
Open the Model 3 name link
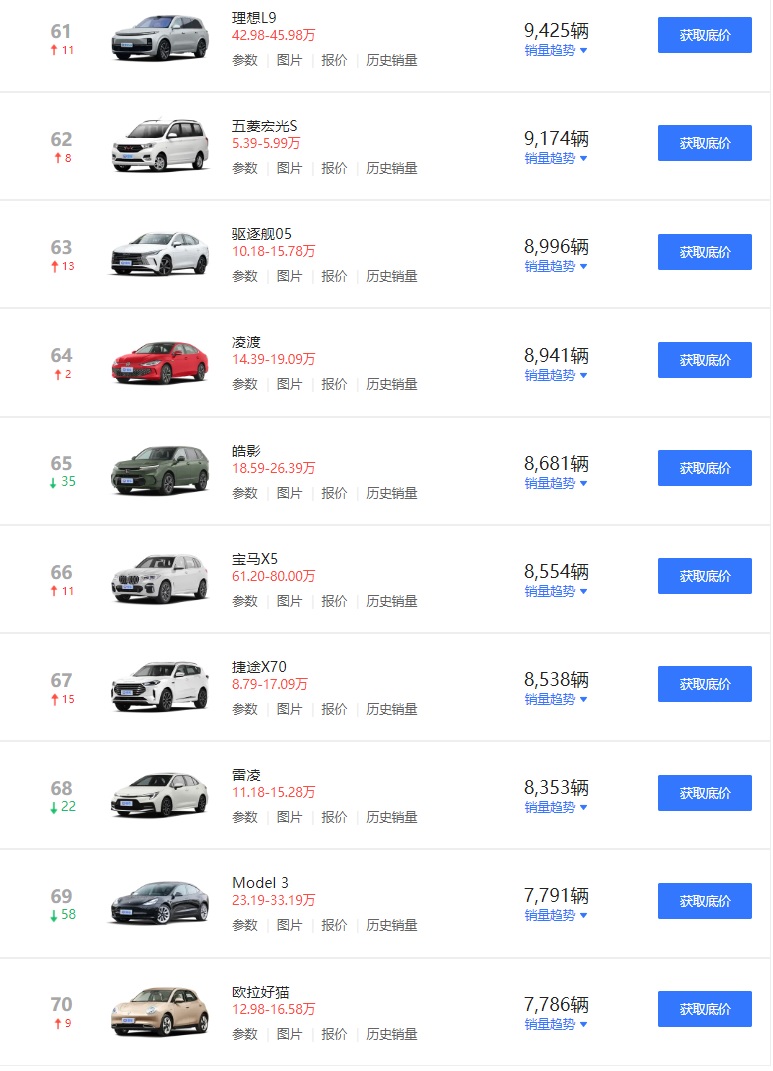(x=258, y=884)
